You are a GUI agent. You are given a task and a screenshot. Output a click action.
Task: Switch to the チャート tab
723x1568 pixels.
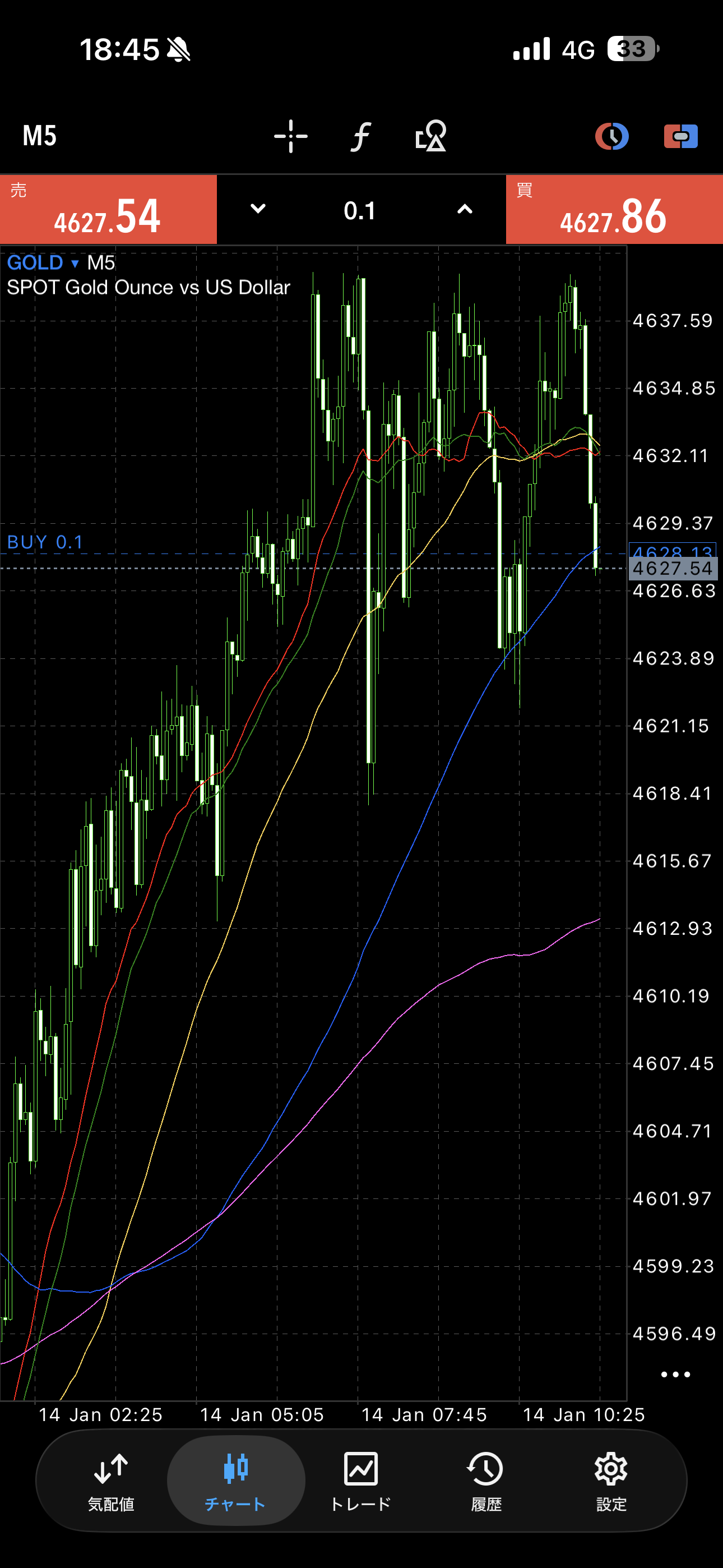pyautogui.click(x=235, y=1481)
